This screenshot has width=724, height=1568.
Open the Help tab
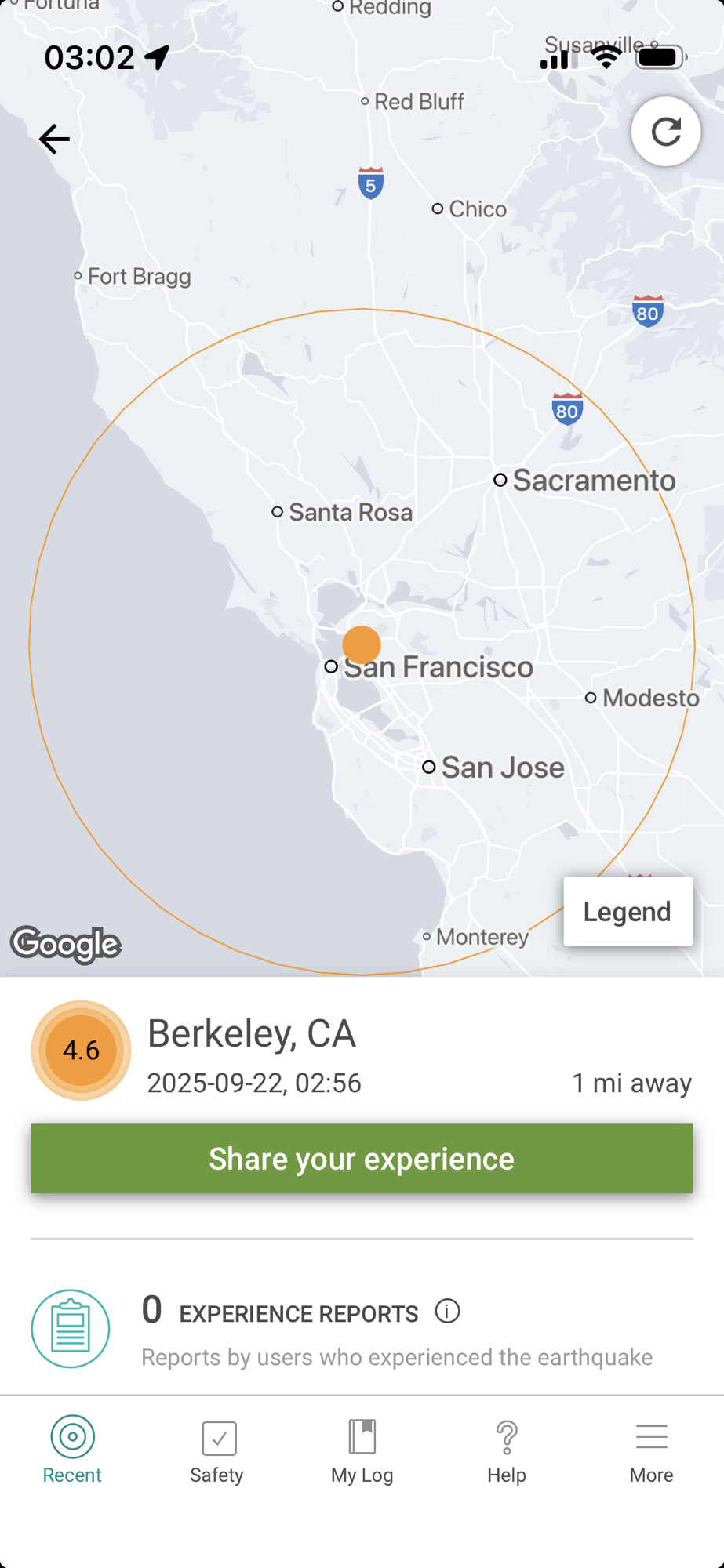[507, 1450]
